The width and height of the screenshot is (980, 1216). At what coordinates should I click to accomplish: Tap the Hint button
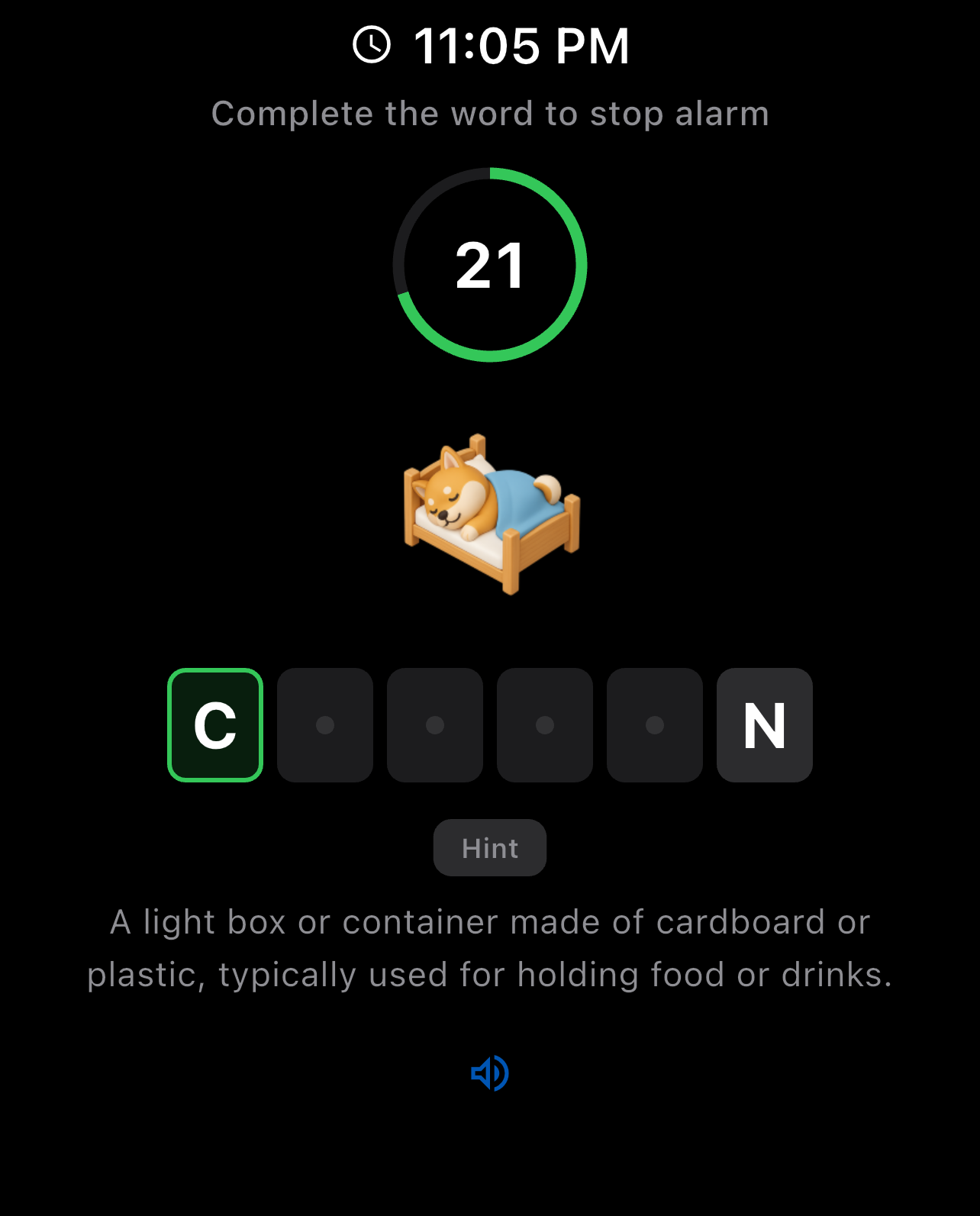pyautogui.click(x=489, y=847)
